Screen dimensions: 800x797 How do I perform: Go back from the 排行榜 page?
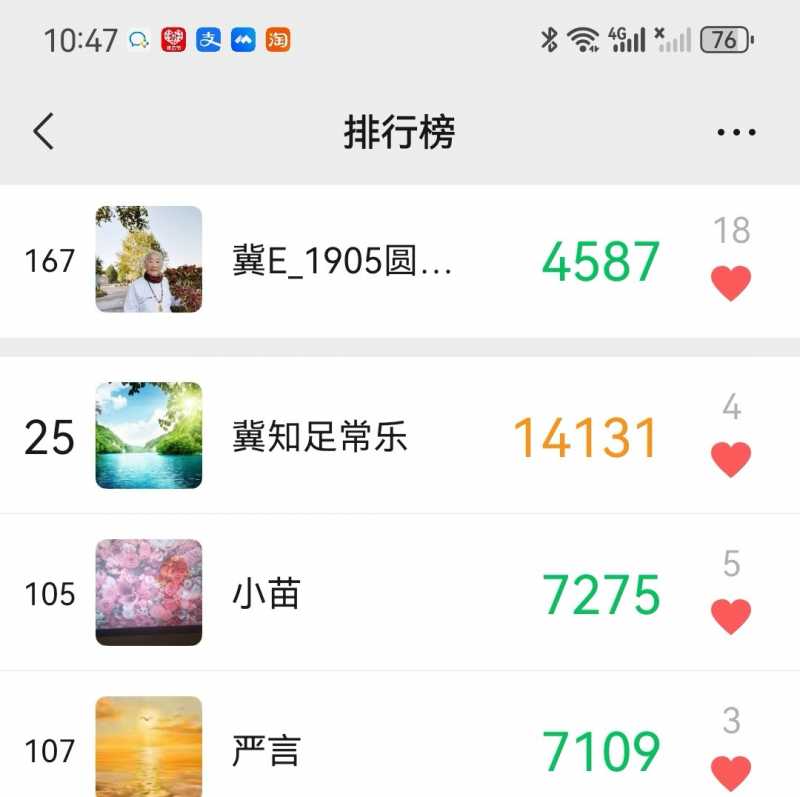(43, 132)
